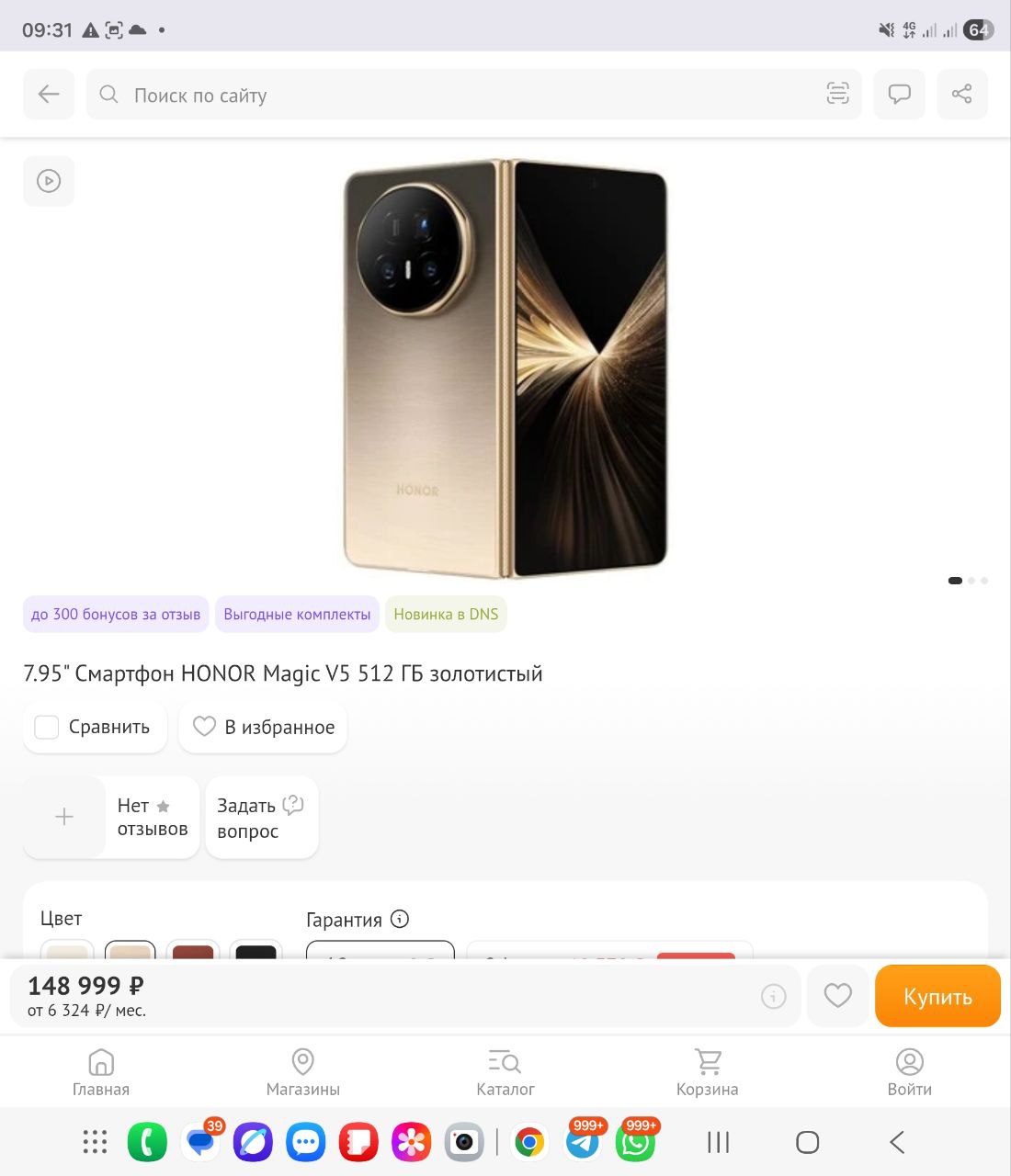
Task: Open the barcode scanner in search bar
Action: point(837,94)
